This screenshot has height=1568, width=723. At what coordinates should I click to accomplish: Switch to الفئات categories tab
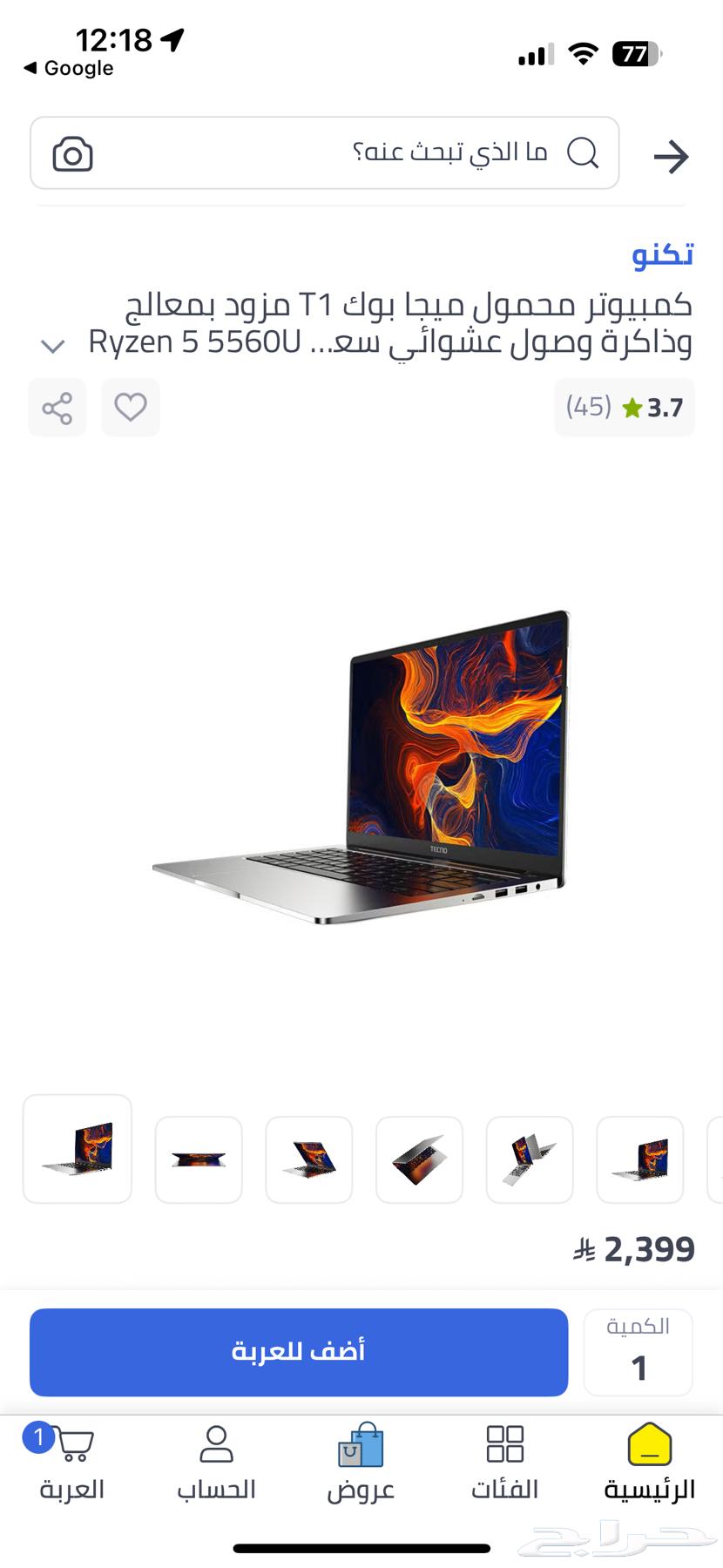pyautogui.click(x=505, y=1463)
